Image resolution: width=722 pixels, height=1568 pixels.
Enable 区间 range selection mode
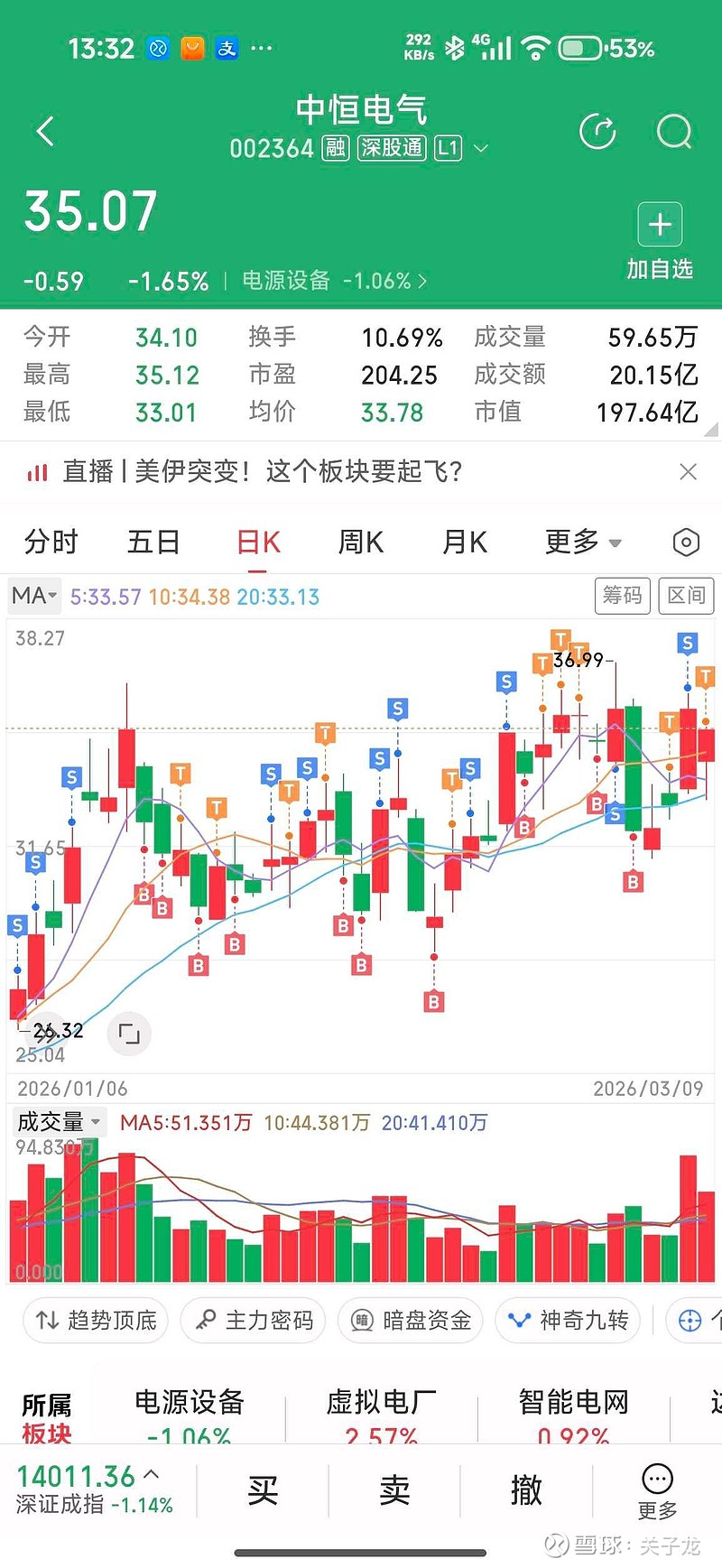pos(686,596)
